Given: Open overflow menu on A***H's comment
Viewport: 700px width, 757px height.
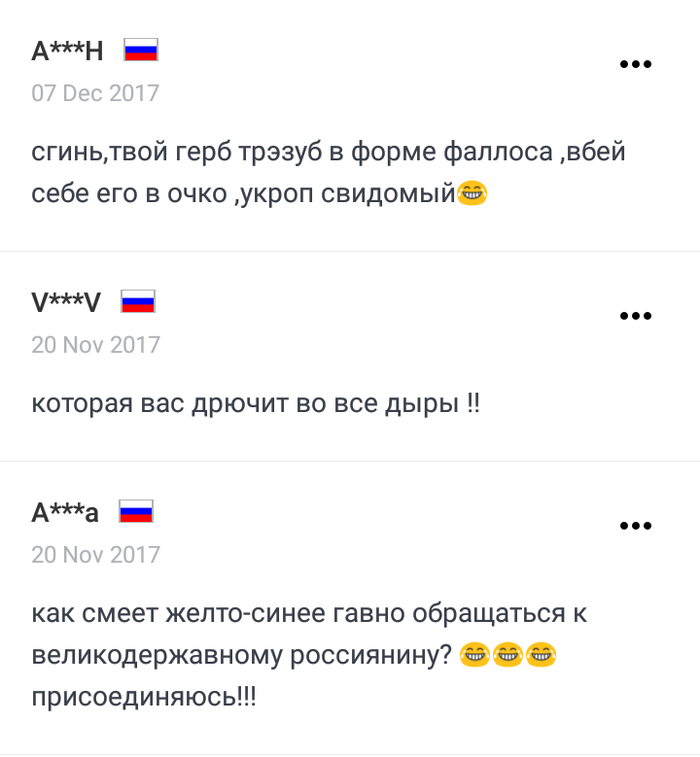Looking at the screenshot, I should pyautogui.click(x=635, y=65).
